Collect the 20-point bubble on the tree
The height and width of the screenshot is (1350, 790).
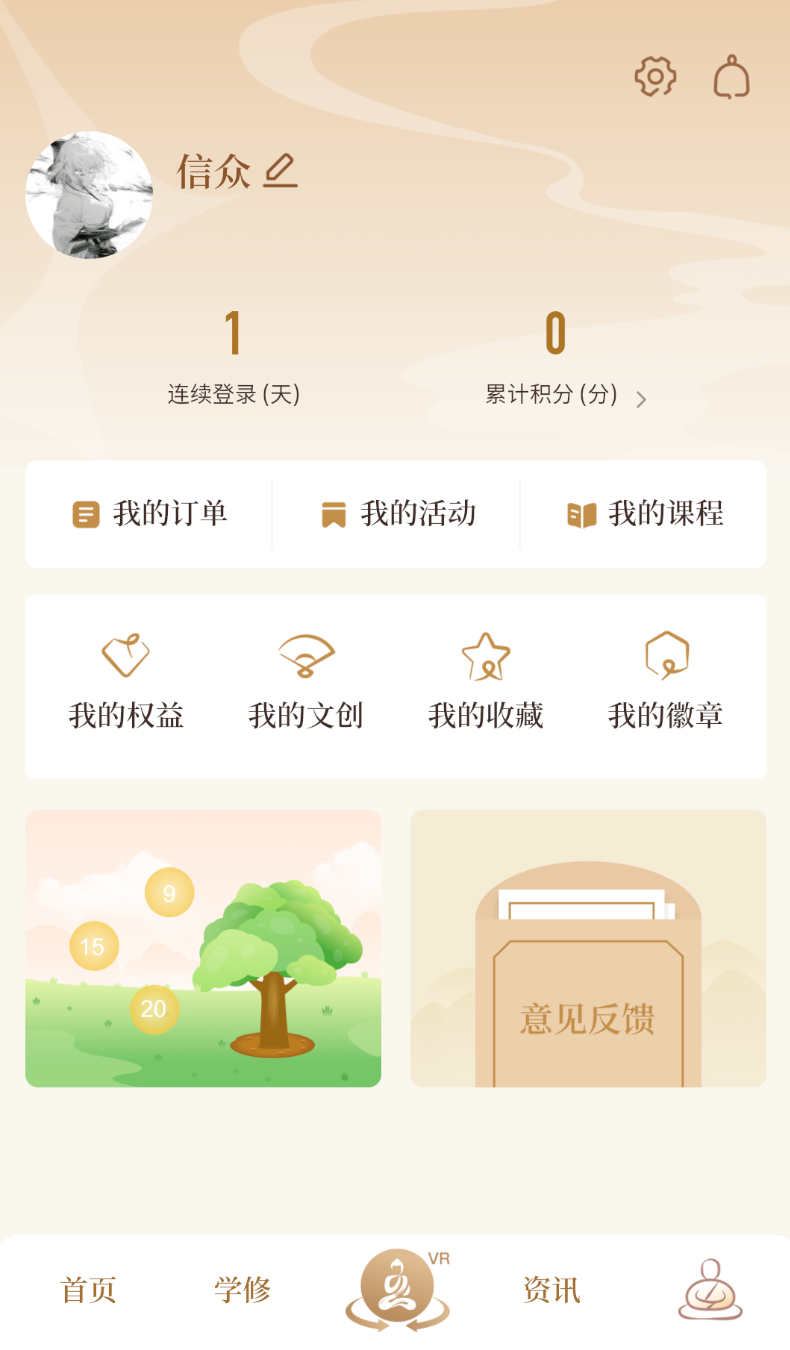pyautogui.click(x=153, y=1010)
